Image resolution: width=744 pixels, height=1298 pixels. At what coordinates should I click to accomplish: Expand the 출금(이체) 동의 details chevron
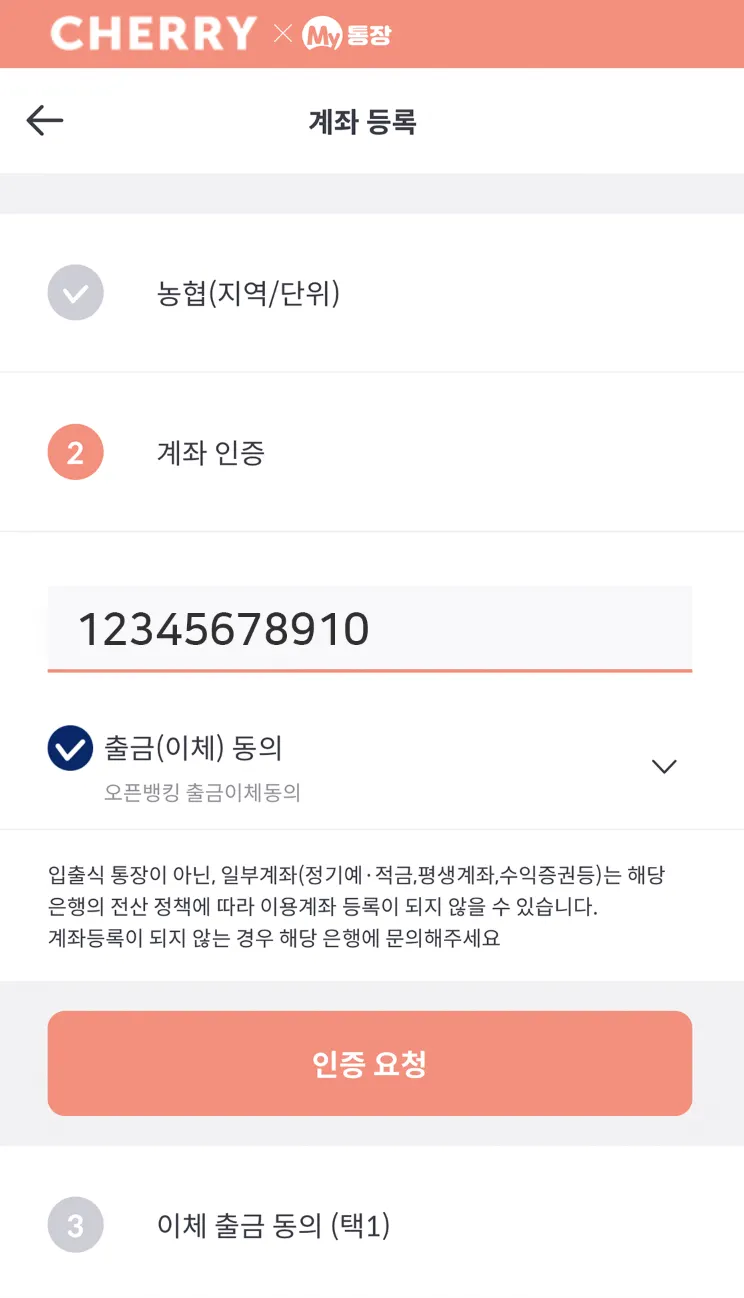click(x=664, y=767)
